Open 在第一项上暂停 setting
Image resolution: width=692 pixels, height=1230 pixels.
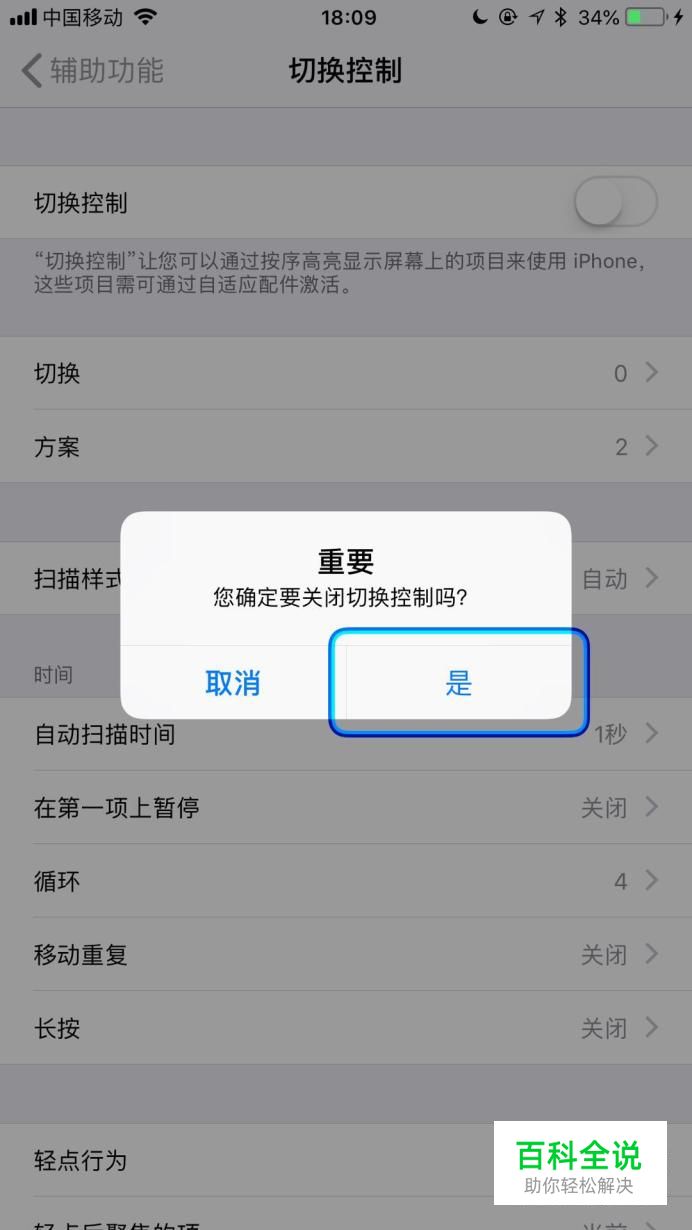[346, 807]
